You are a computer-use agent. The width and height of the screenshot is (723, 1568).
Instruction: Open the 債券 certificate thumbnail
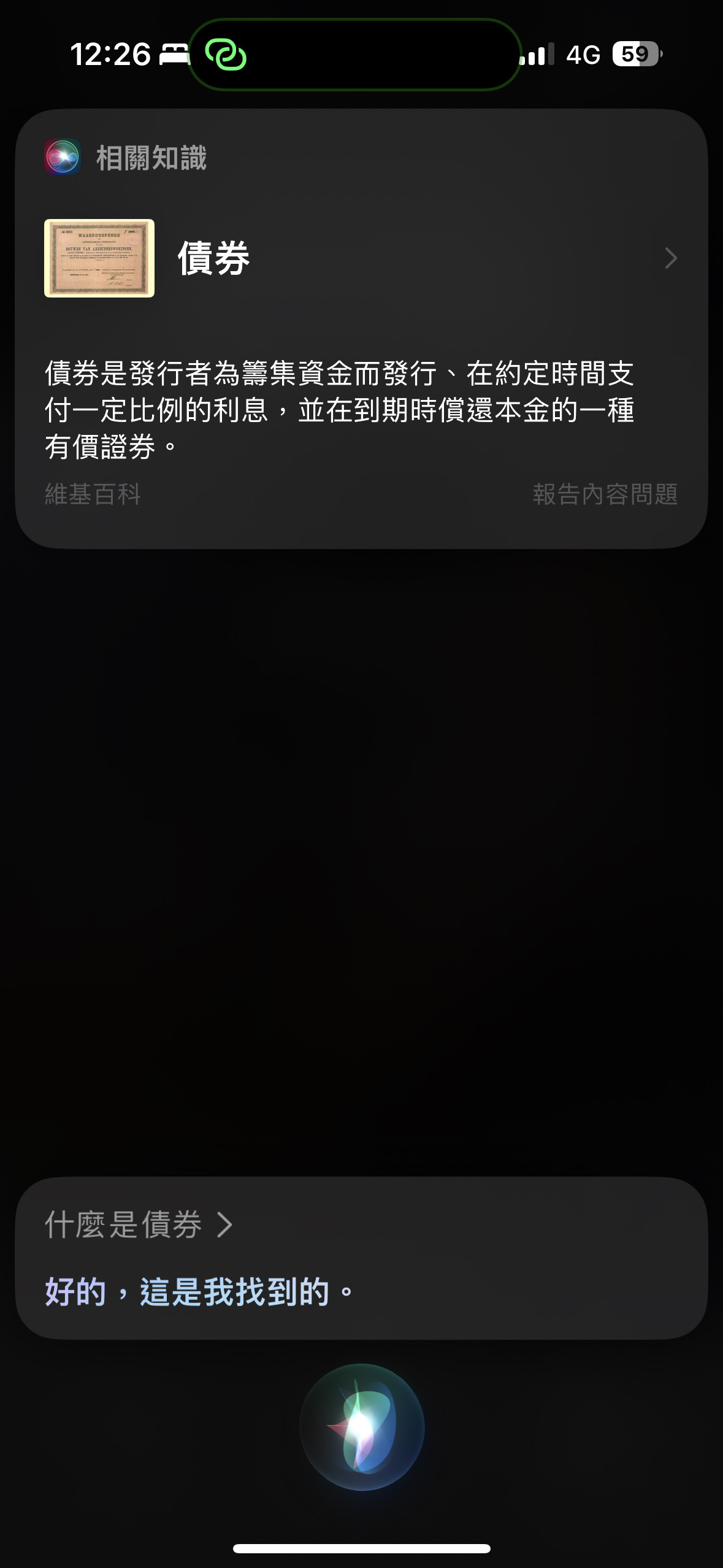[99, 258]
